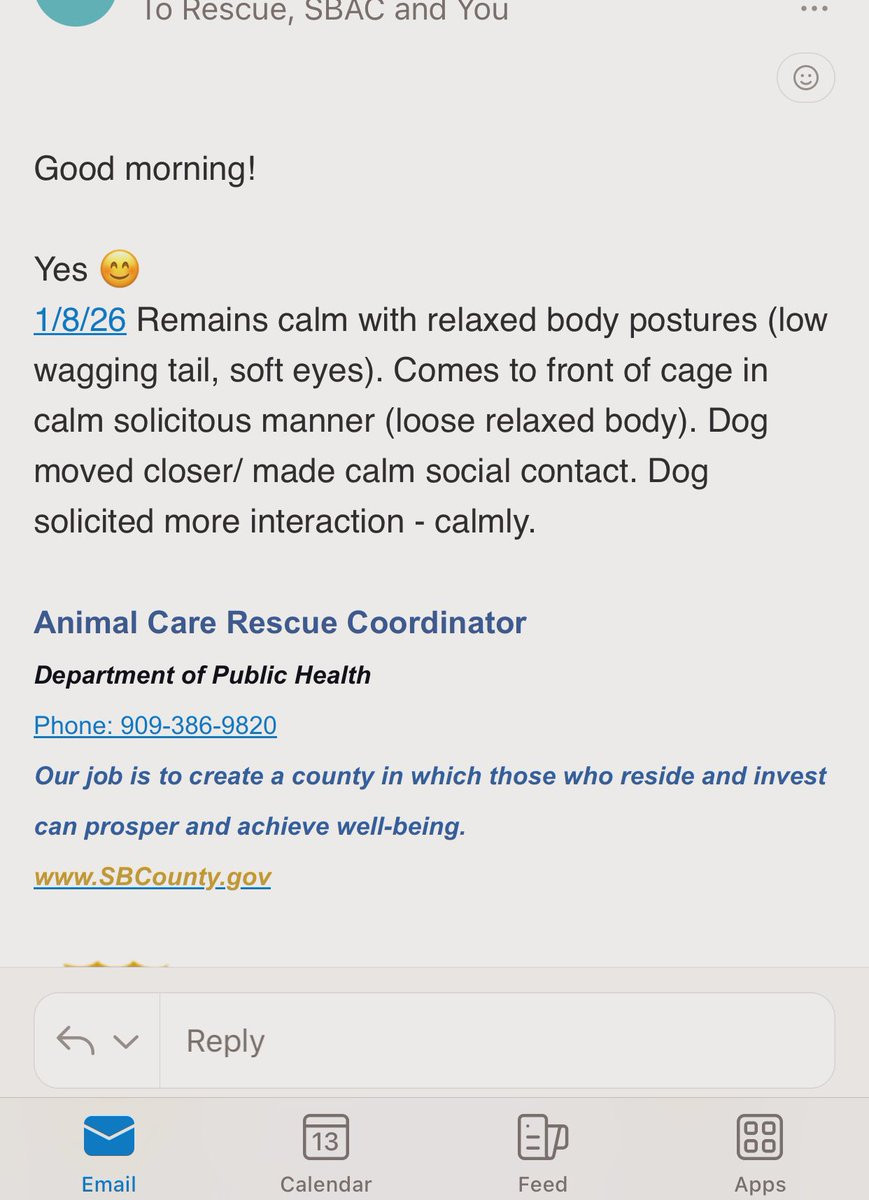Open the Feed tab

point(543,1153)
